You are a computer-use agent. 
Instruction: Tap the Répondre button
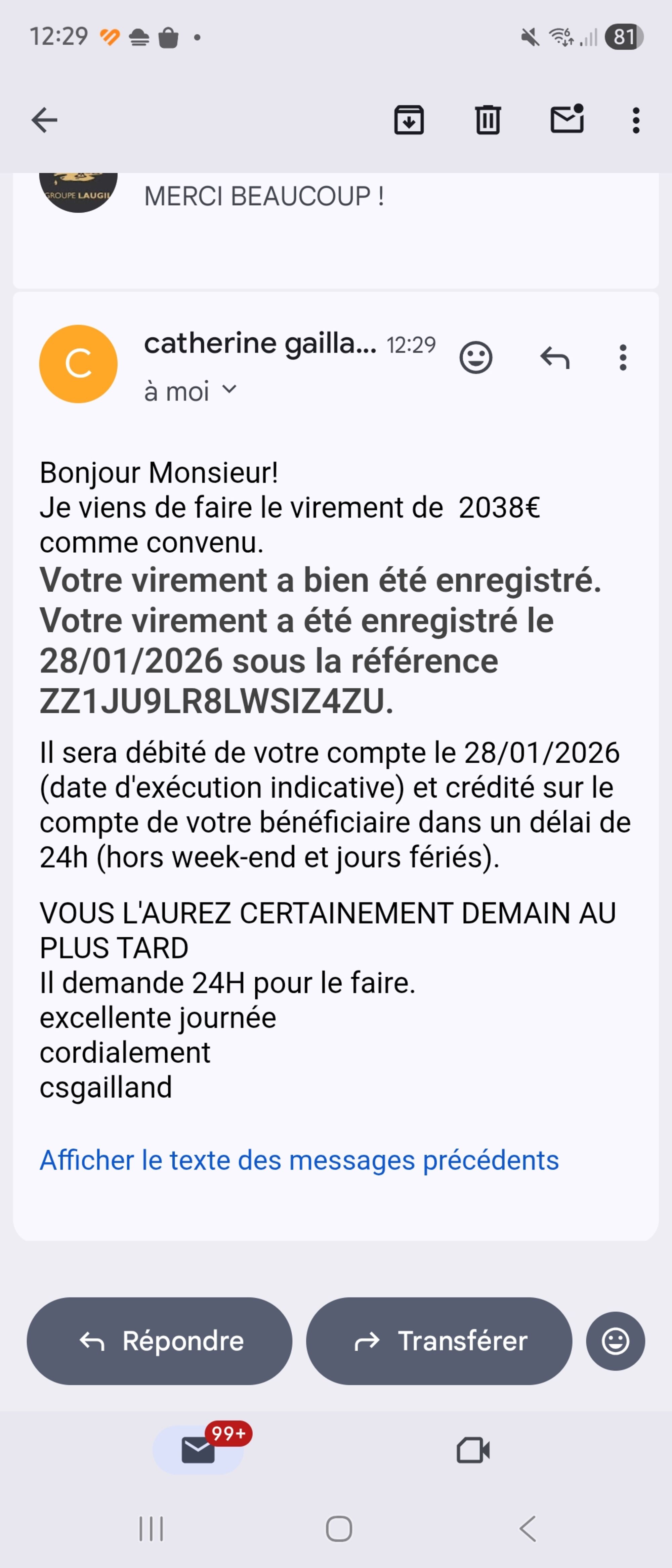point(160,1341)
